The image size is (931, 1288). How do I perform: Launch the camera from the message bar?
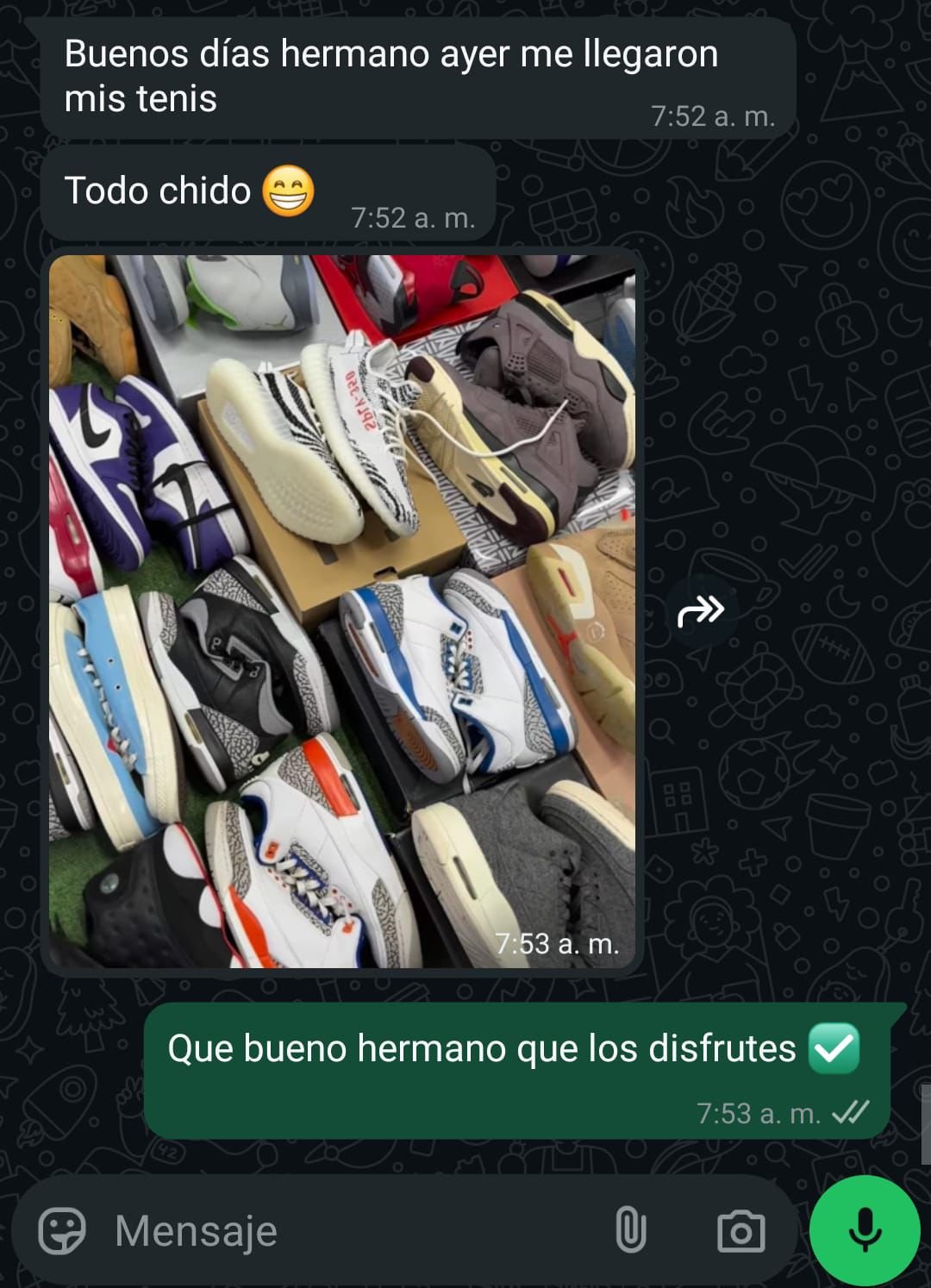740,1230
